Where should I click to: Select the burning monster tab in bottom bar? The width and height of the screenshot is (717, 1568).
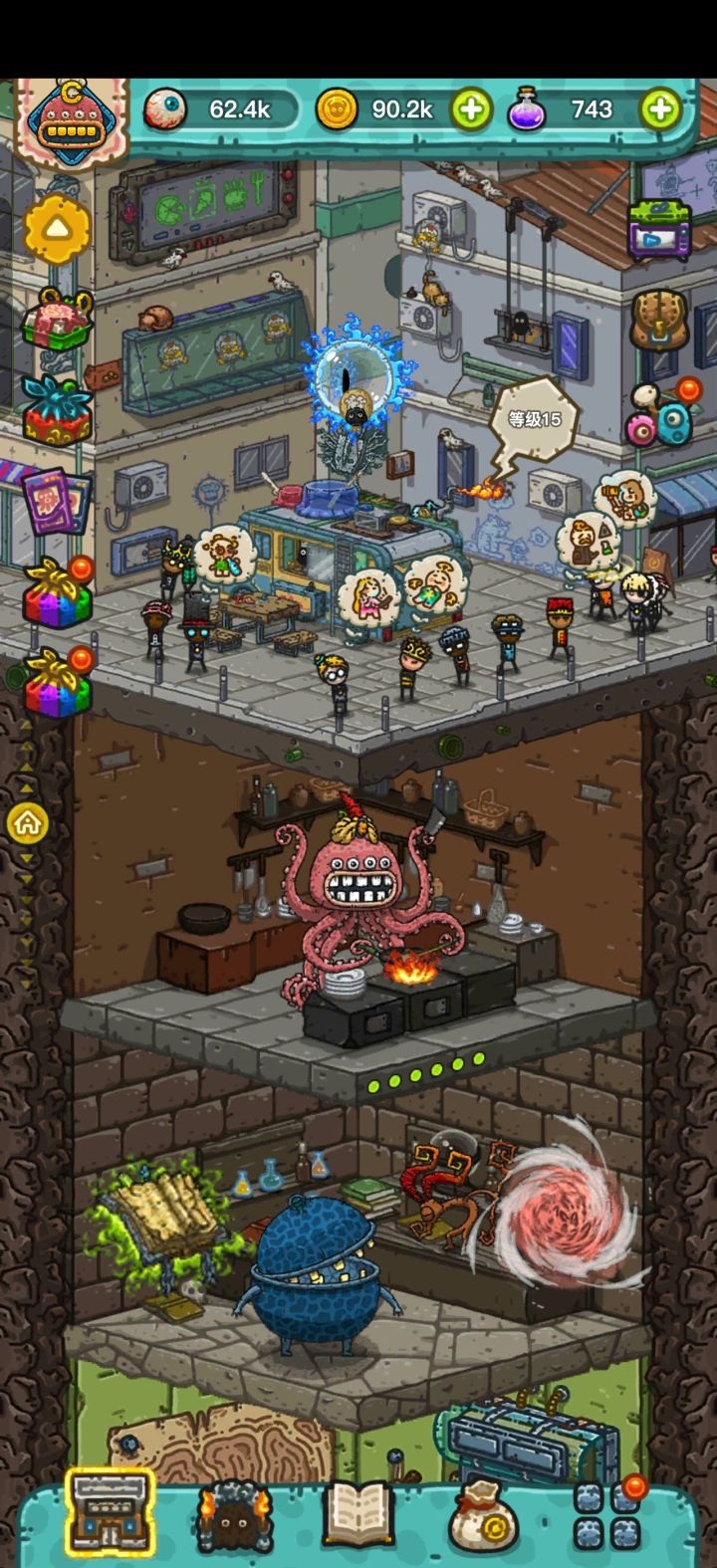pyautogui.click(x=234, y=1516)
